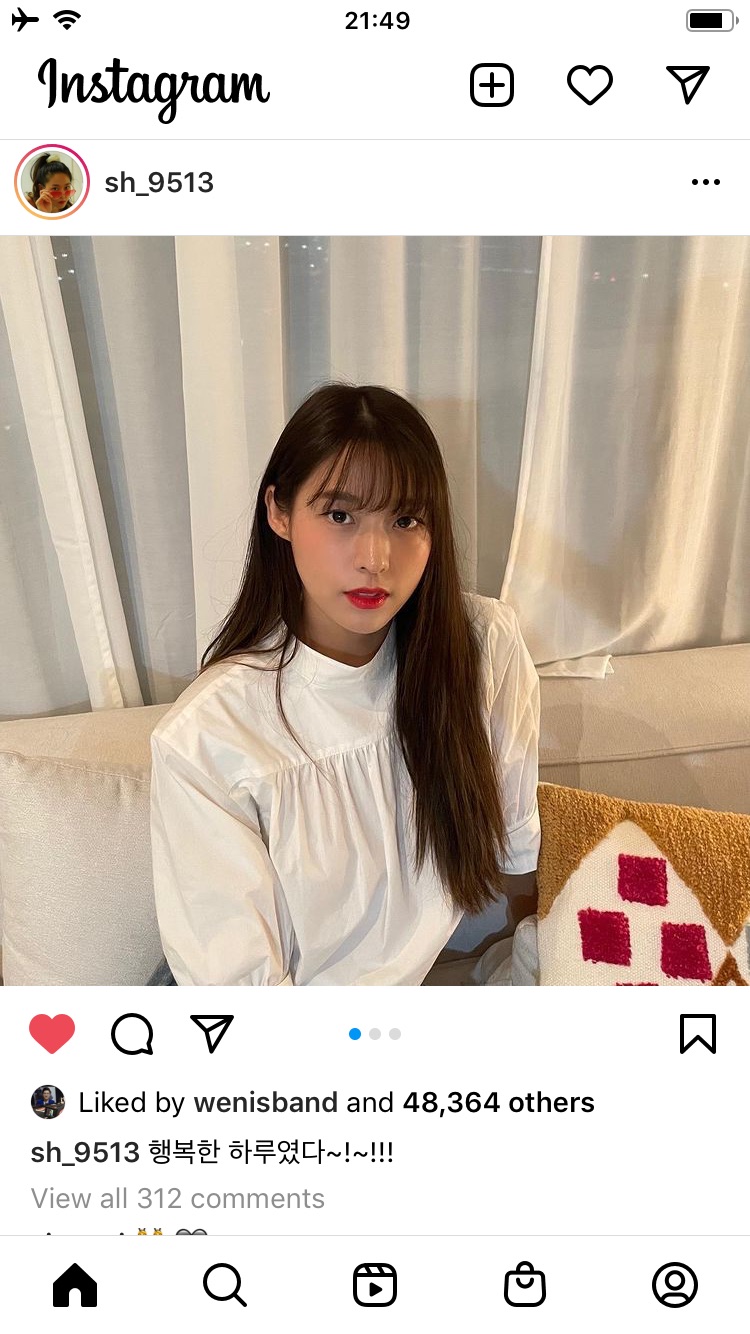View the sh_9513 story from the avatar
750x1334 pixels.
click(x=52, y=182)
